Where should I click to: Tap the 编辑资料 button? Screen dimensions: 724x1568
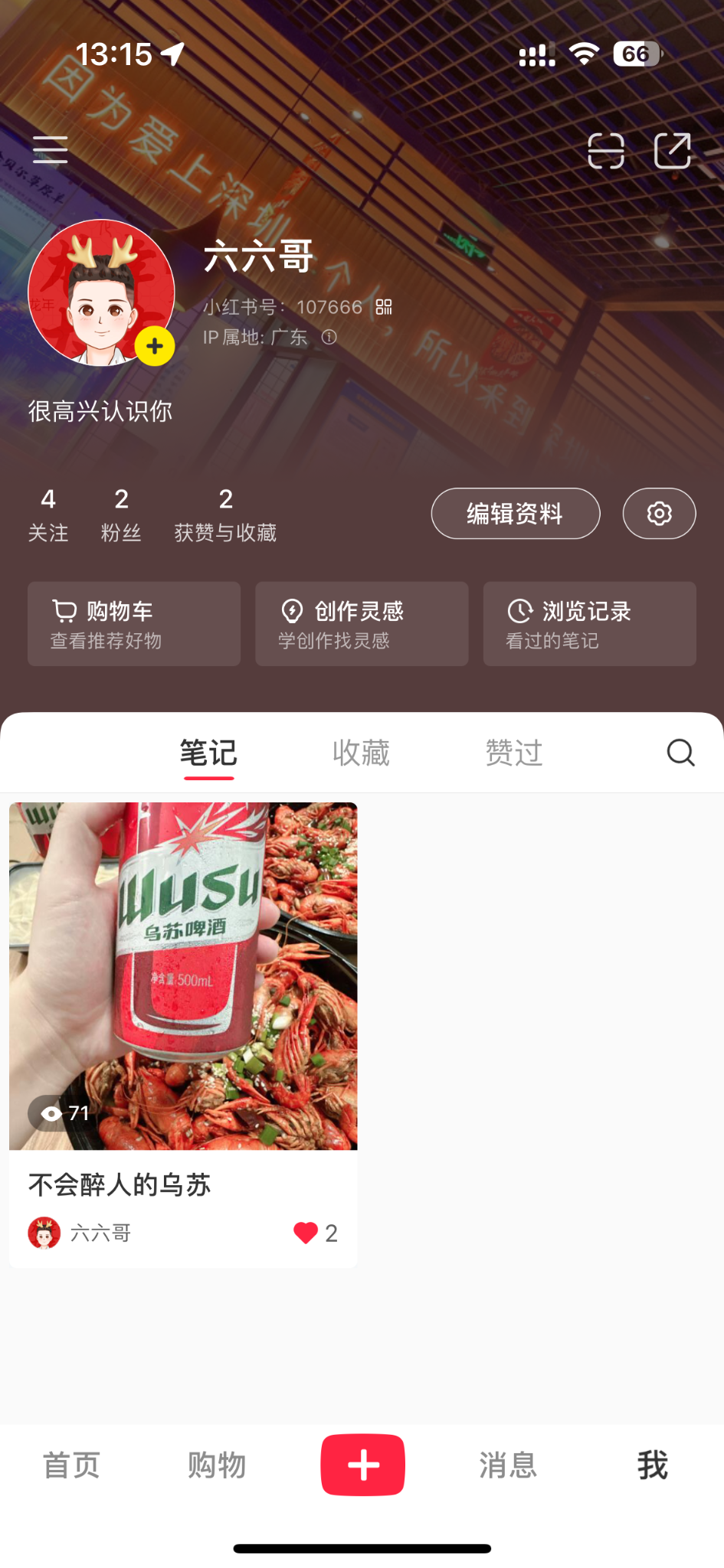tap(515, 513)
